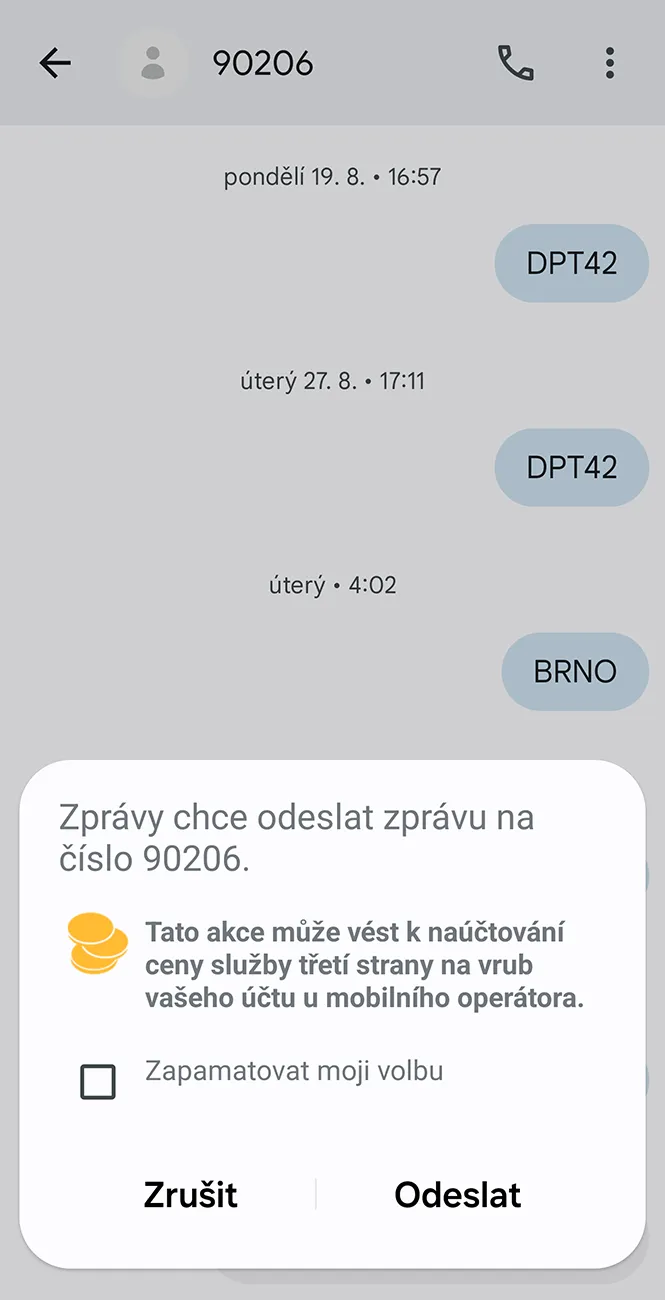Cancel sending with Zrušit

pos(191,1194)
